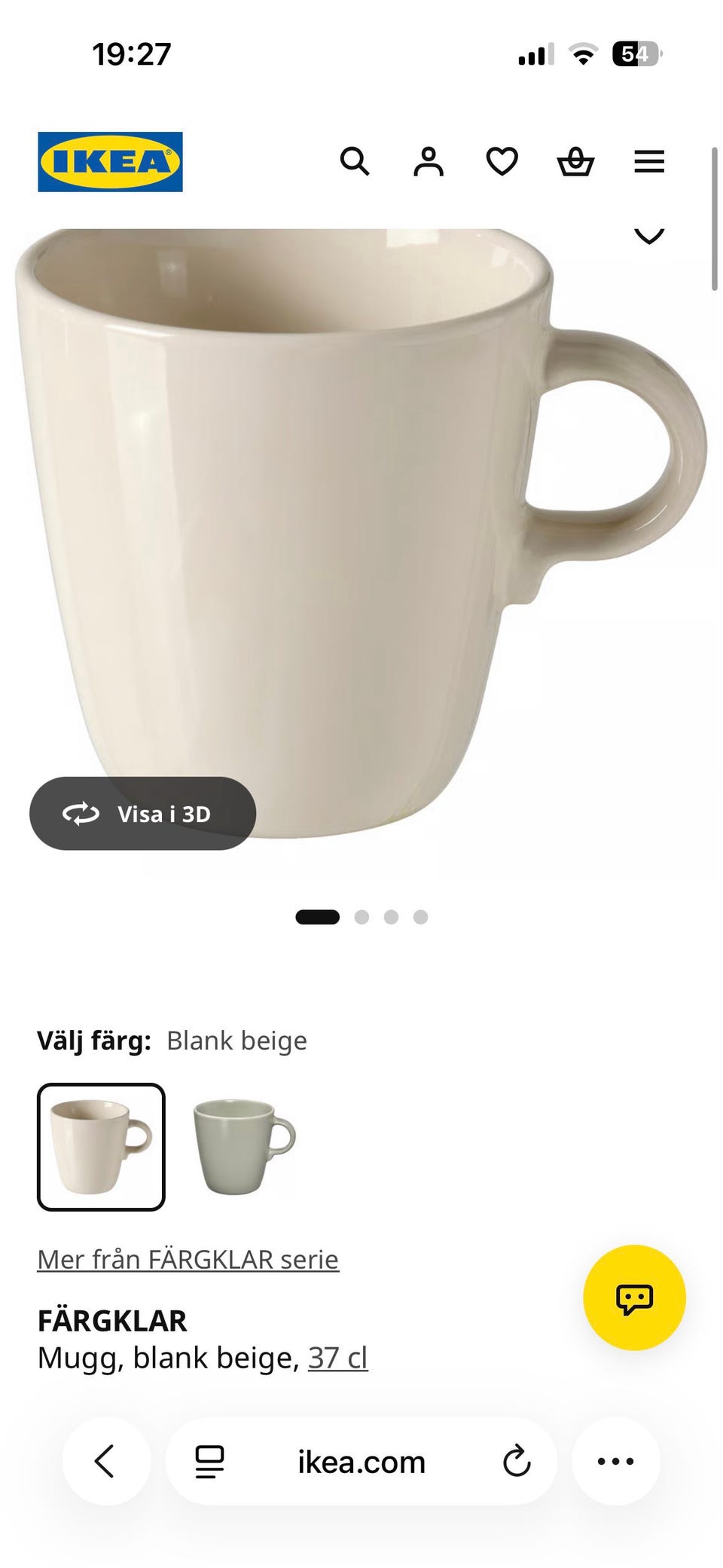Open the IKEA search icon
This screenshot has width=723, height=1568.
(355, 161)
